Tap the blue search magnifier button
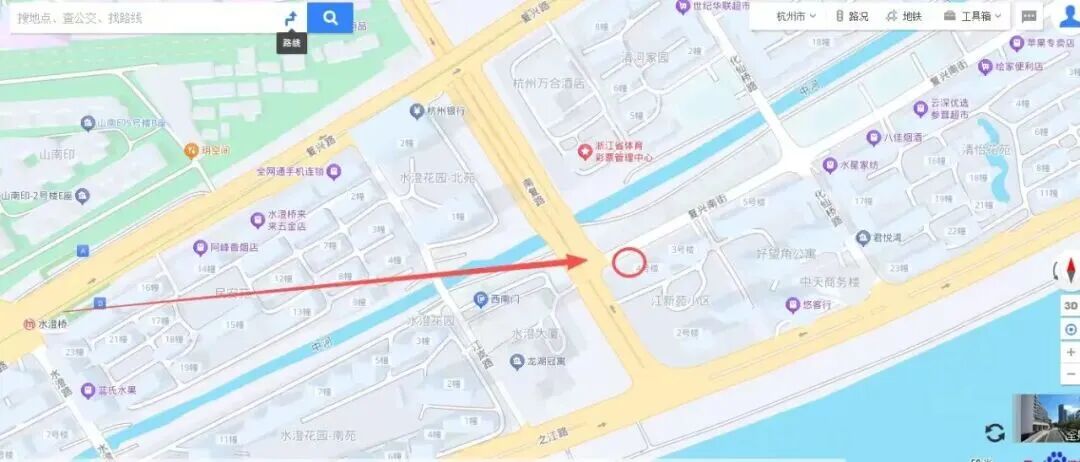The height and width of the screenshot is (462, 1080). pyautogui.click(x=330, y=17)
